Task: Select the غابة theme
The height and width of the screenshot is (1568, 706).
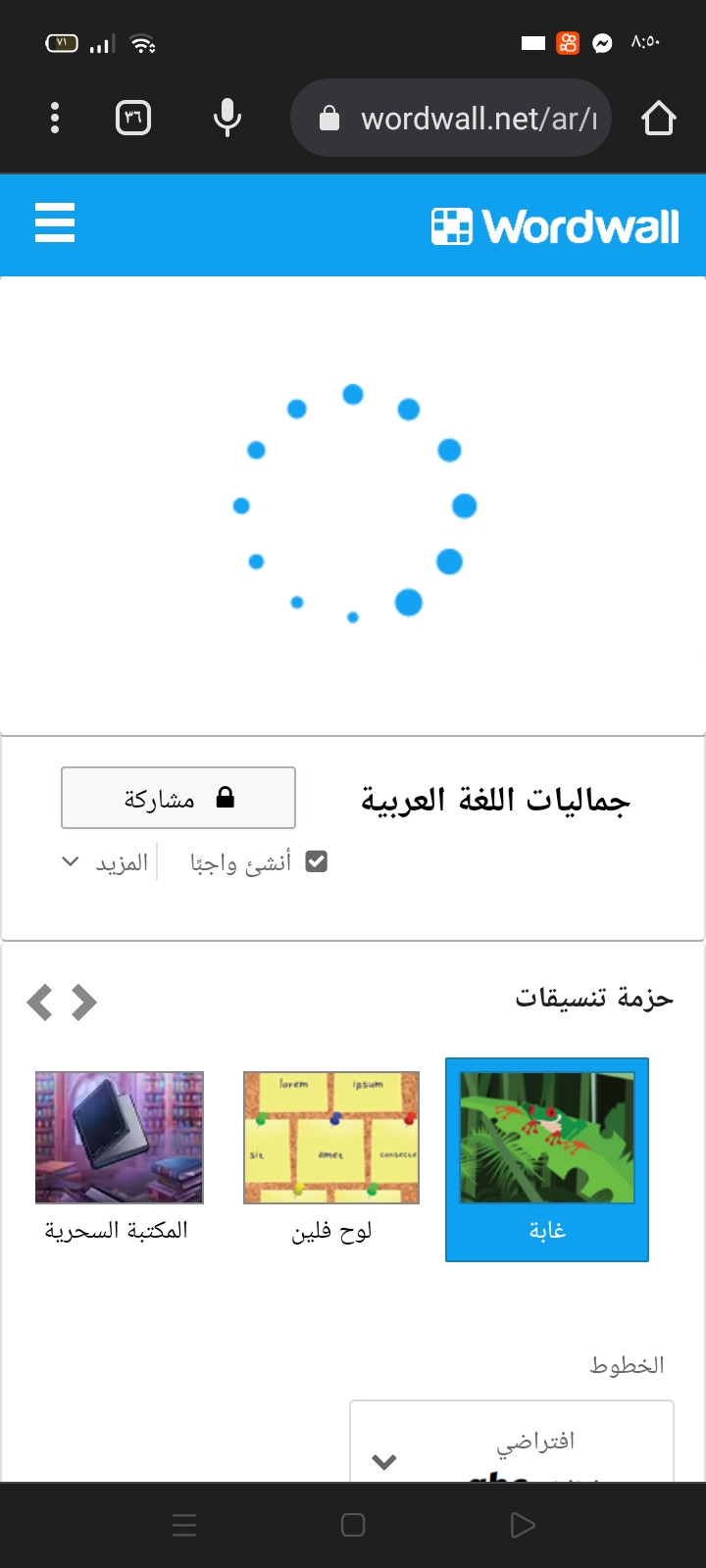Action: 547,1159
